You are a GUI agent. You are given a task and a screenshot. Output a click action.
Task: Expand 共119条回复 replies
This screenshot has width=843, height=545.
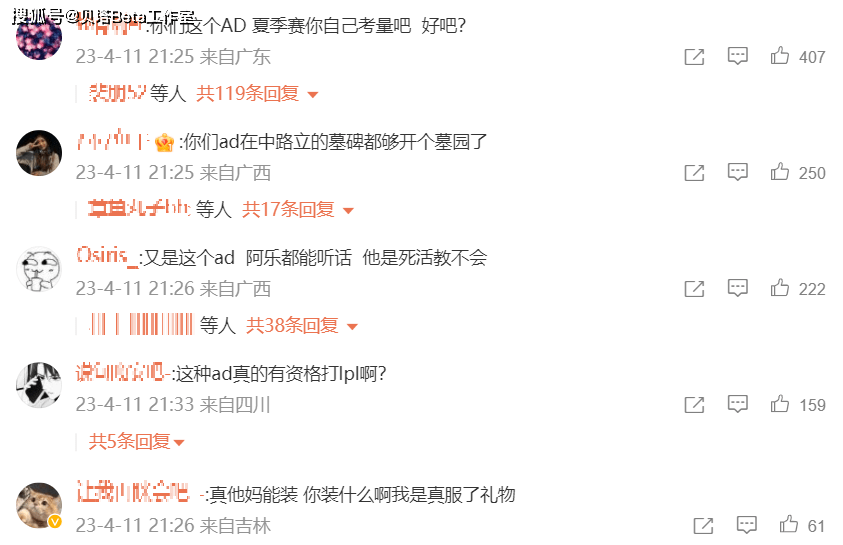(256, 94)
